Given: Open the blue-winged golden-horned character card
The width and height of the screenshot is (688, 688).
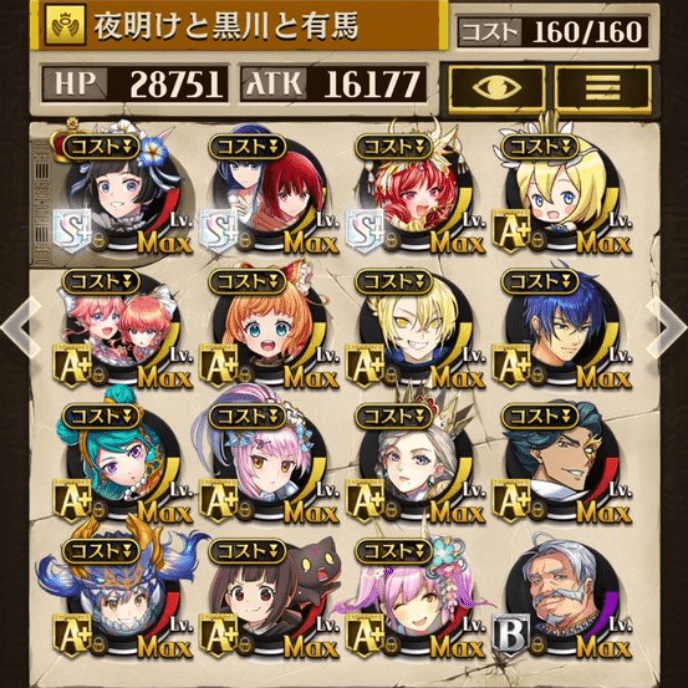Looking at the screenshot, I should tap(120, 600).
